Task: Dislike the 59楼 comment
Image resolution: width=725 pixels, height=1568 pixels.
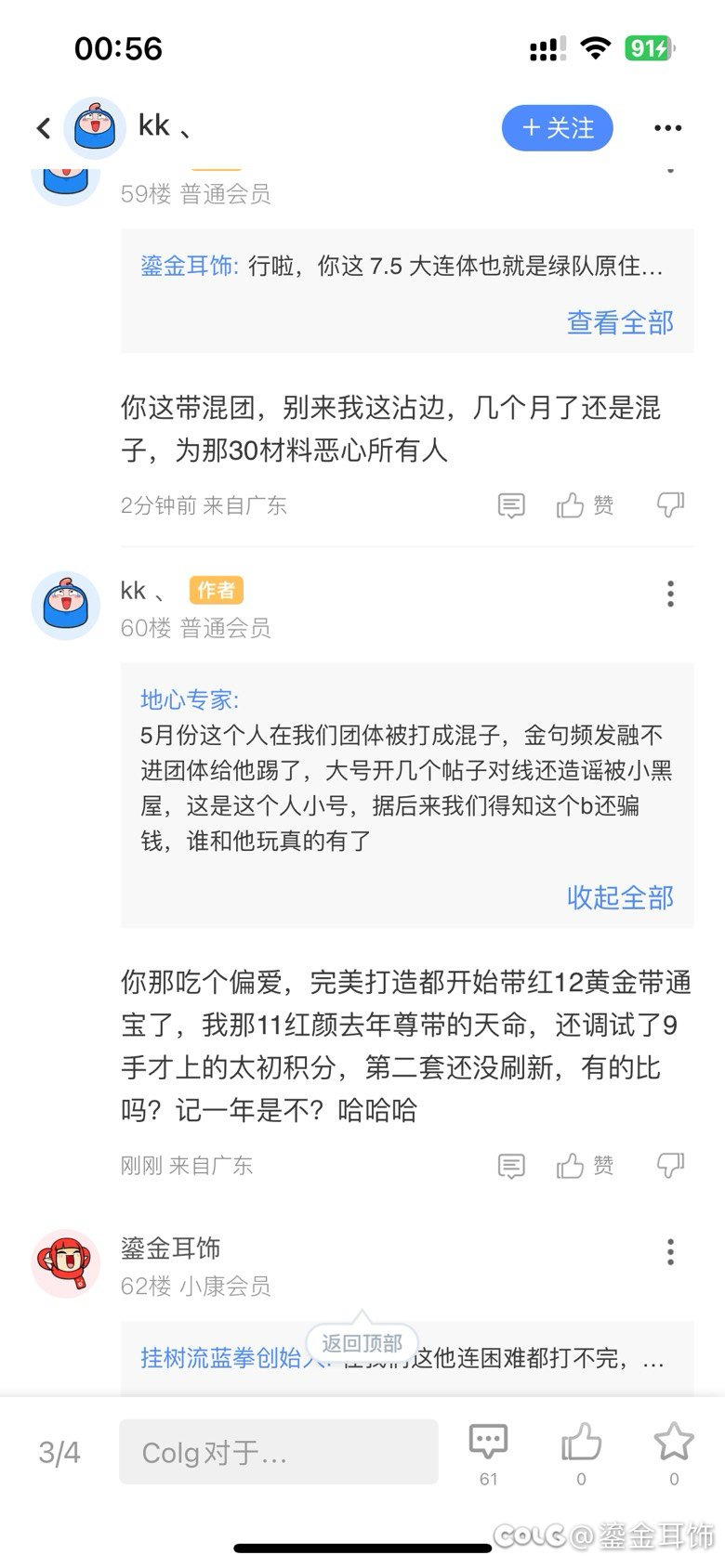Action: (671, 504)
